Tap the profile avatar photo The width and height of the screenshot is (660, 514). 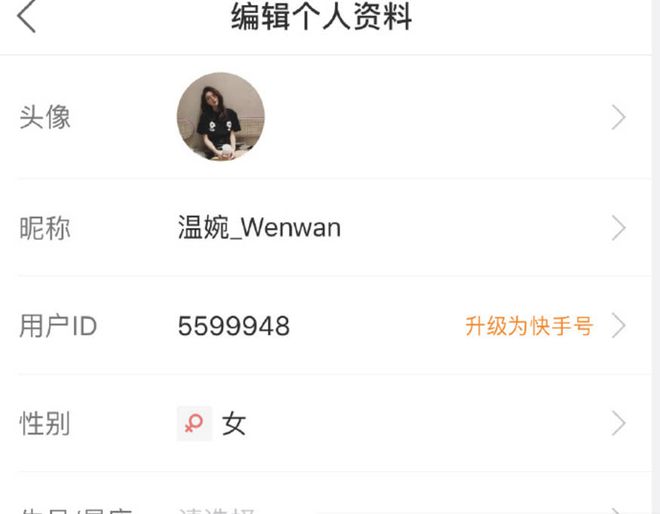point(221,117)
